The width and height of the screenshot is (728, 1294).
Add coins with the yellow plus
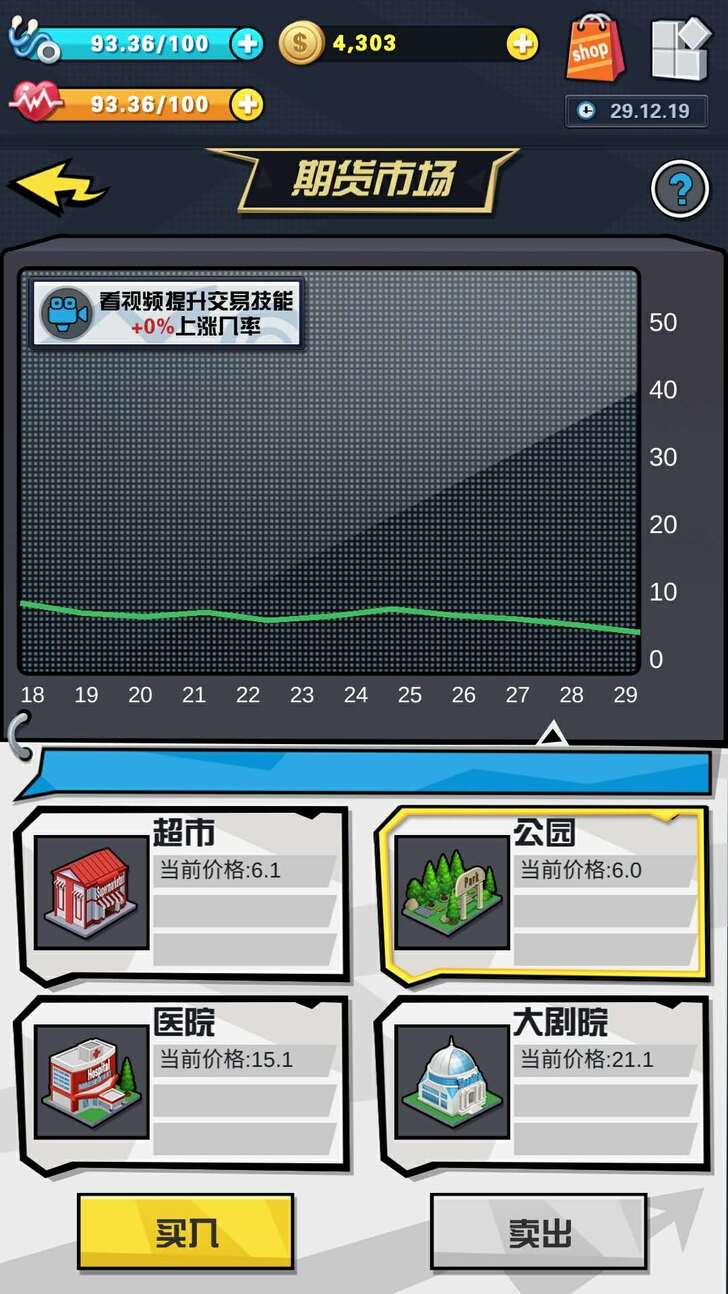coord(522,43)
